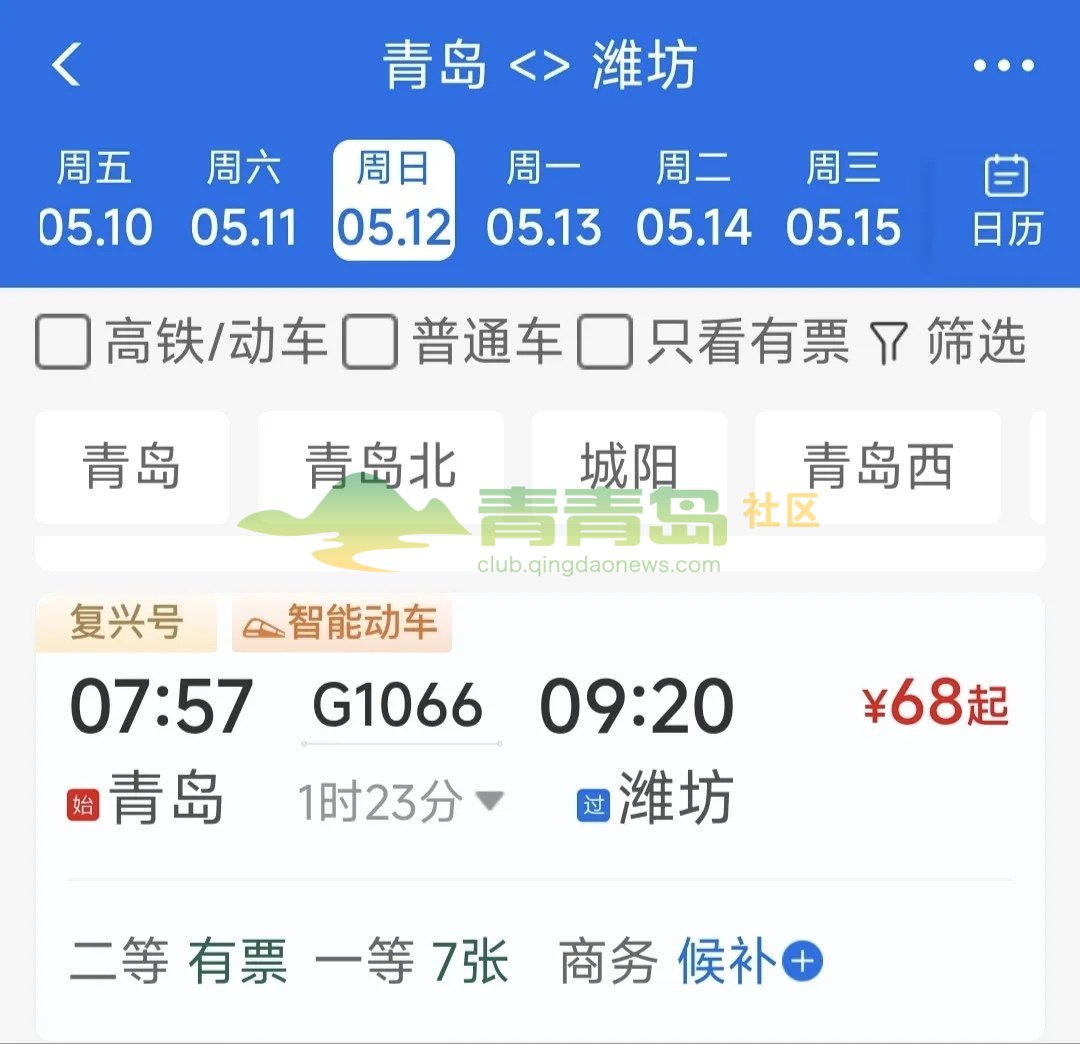Filter by 青岛北 station chip

click(x=380, y=467)
